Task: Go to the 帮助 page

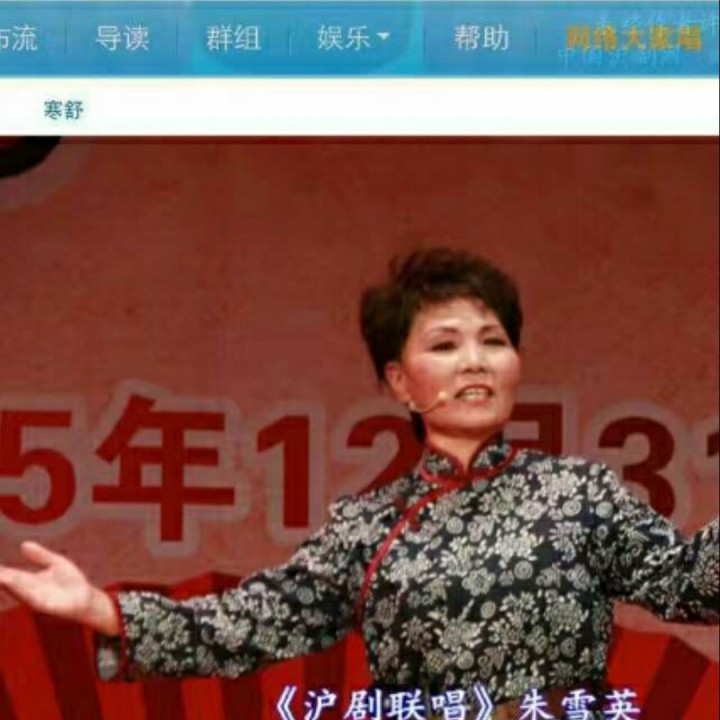Action: pyautogui.click(x=481, y=38)
